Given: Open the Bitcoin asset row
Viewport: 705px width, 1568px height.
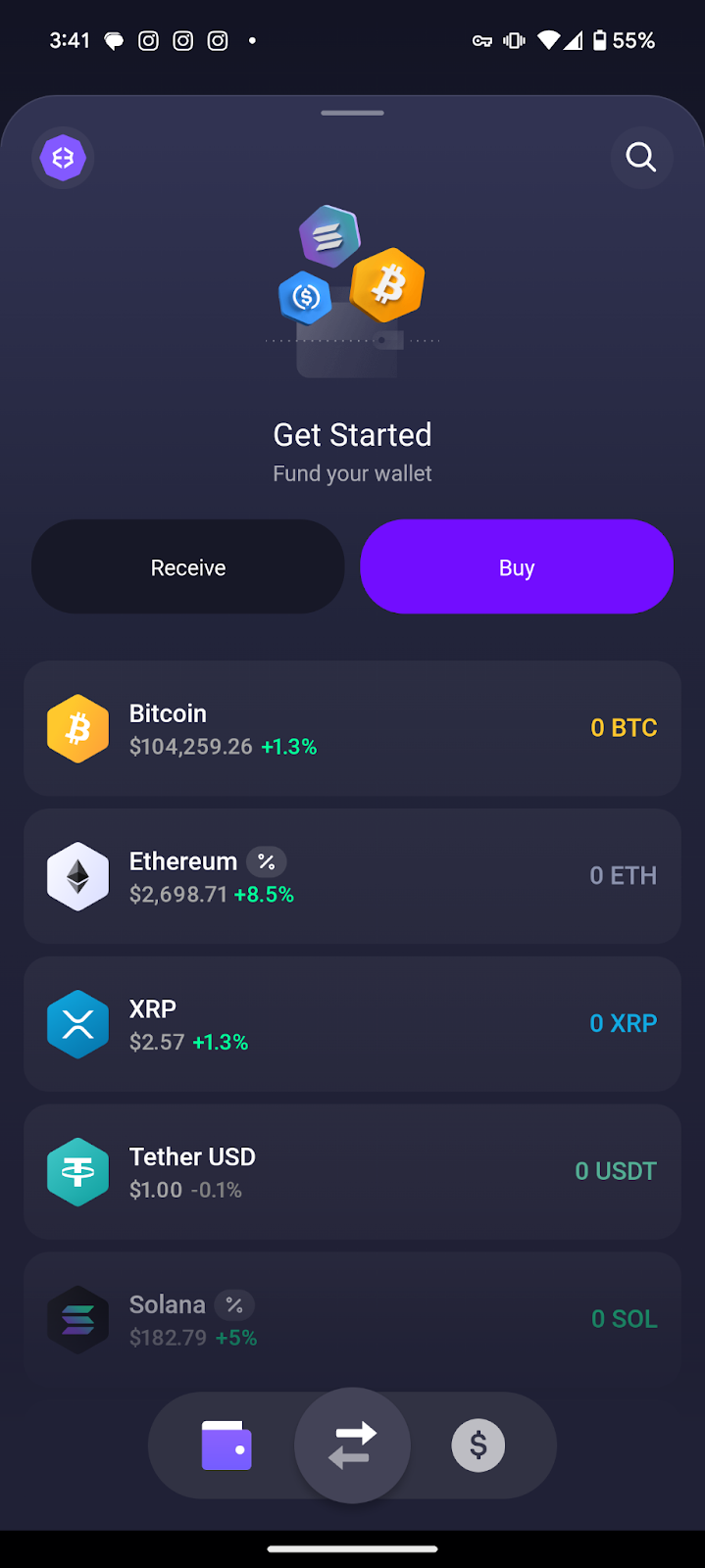Looking at the screenshot, I should pos(352,728).
